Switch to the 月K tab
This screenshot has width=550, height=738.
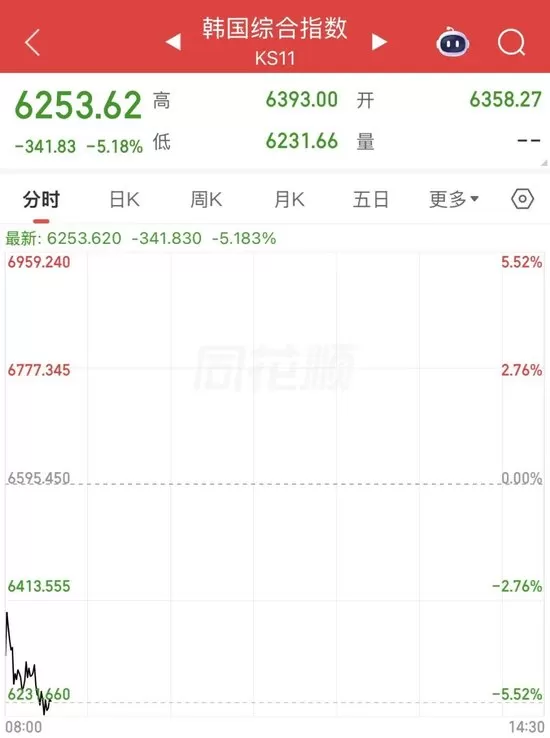pyautogui.click(x=289, y=200)
